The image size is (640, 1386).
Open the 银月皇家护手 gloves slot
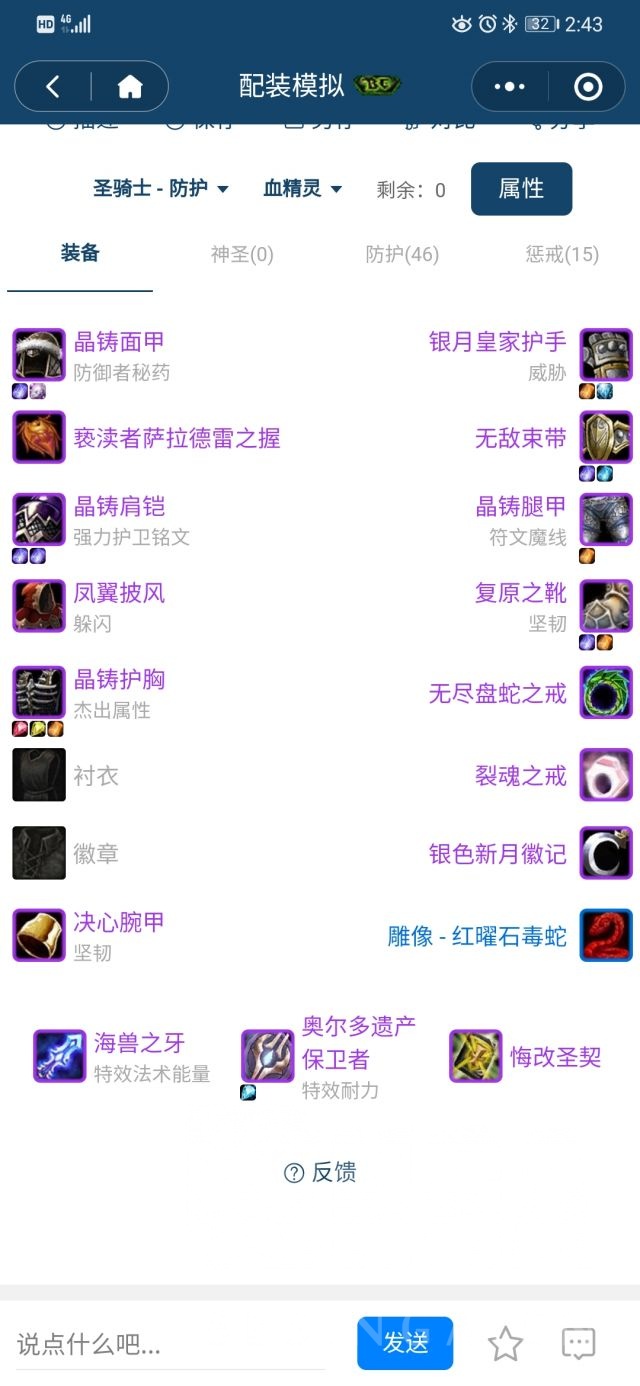point(498,342)
